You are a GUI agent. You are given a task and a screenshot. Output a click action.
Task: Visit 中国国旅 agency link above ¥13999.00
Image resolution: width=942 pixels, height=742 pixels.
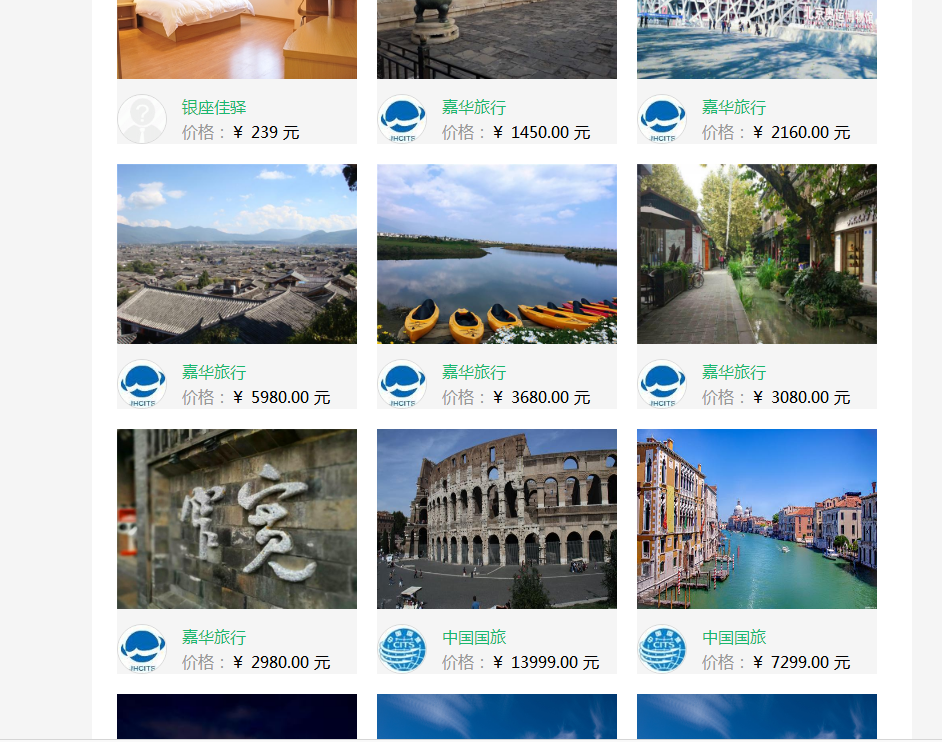point(474,637)
